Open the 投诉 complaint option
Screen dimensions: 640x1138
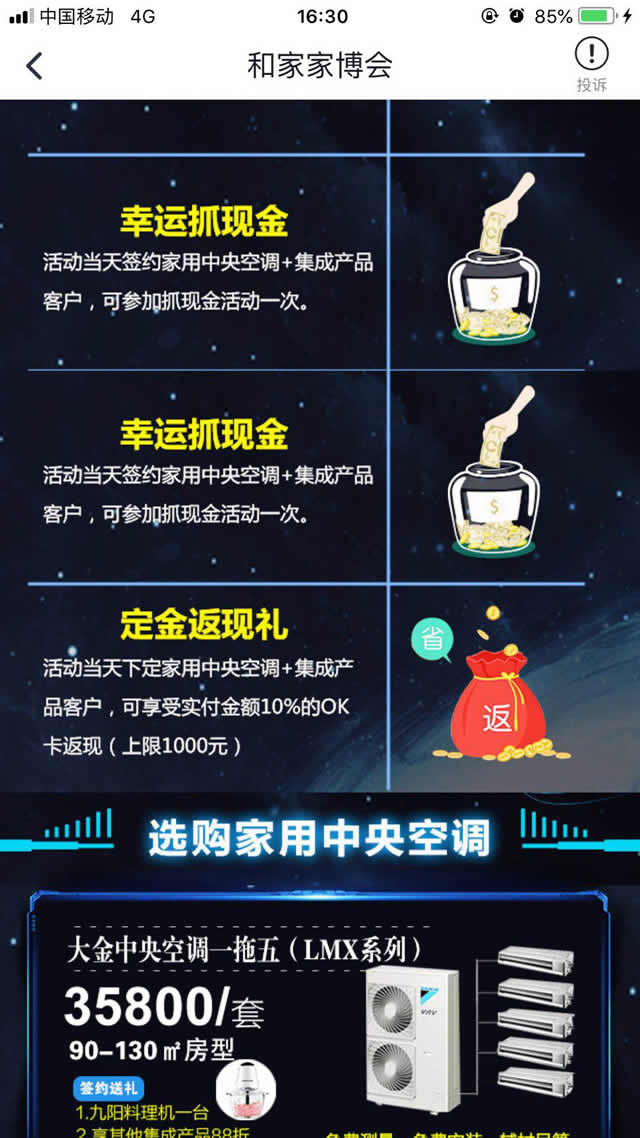pos(591,65)
